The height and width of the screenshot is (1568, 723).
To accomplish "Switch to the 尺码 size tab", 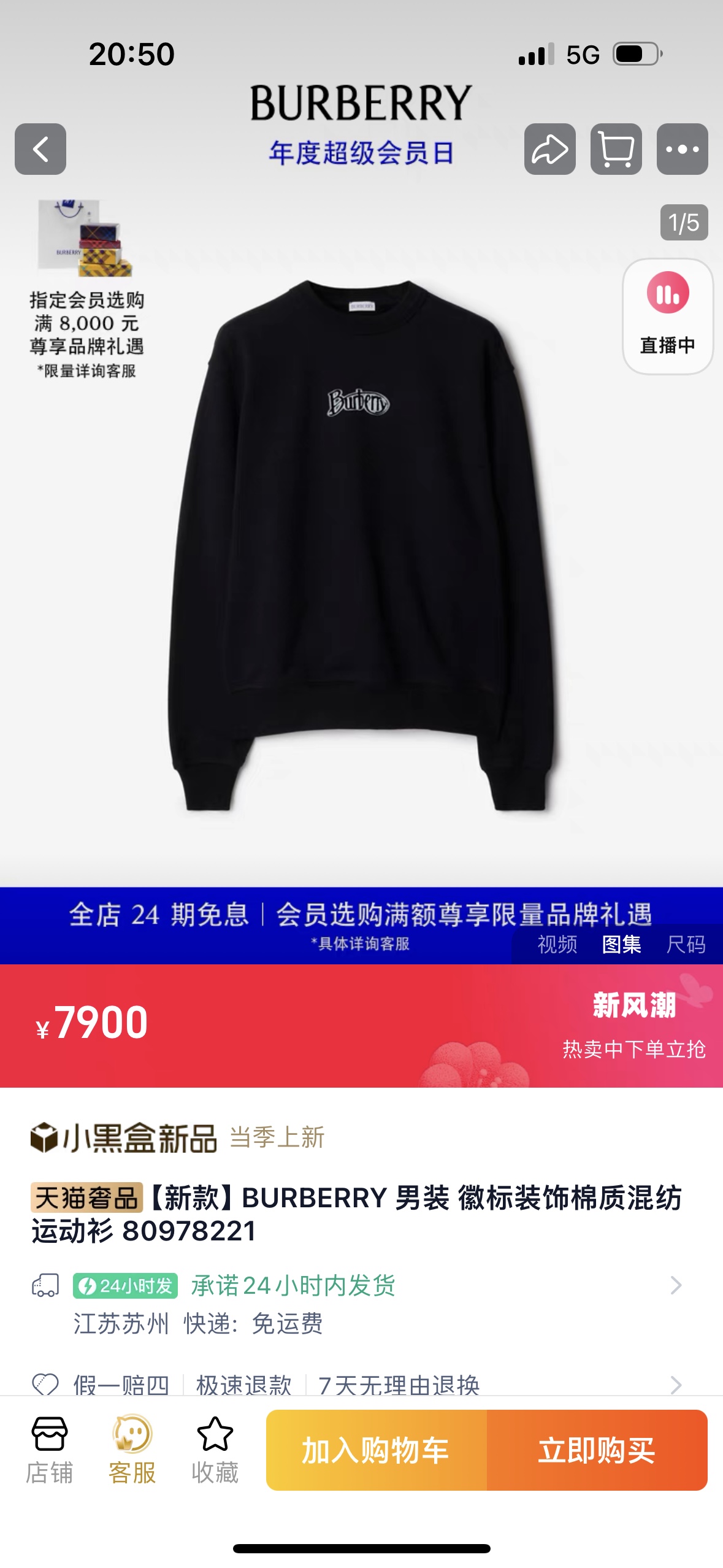I will click(686, 944).
